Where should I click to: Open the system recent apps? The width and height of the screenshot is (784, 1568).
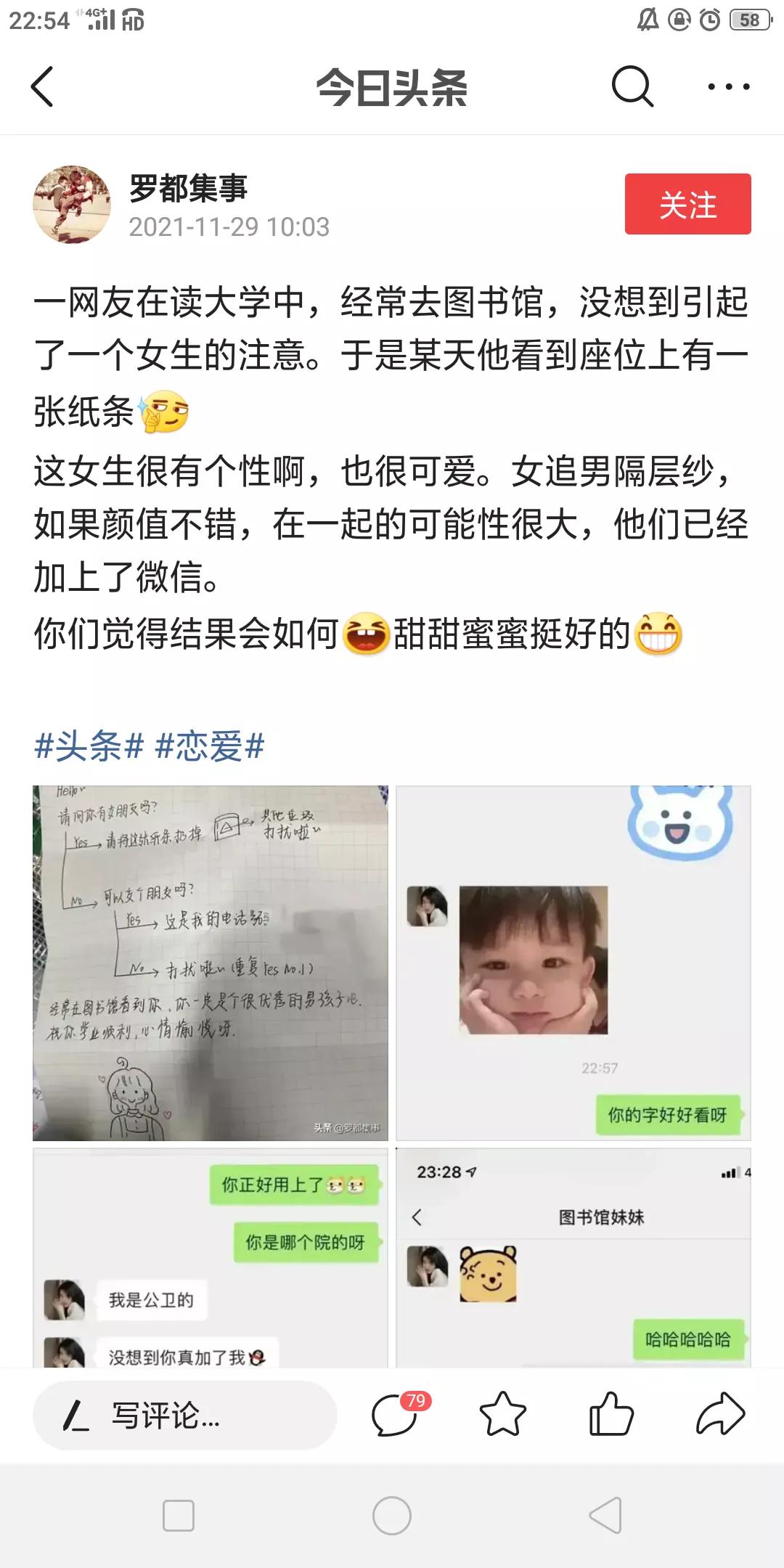179,1516
